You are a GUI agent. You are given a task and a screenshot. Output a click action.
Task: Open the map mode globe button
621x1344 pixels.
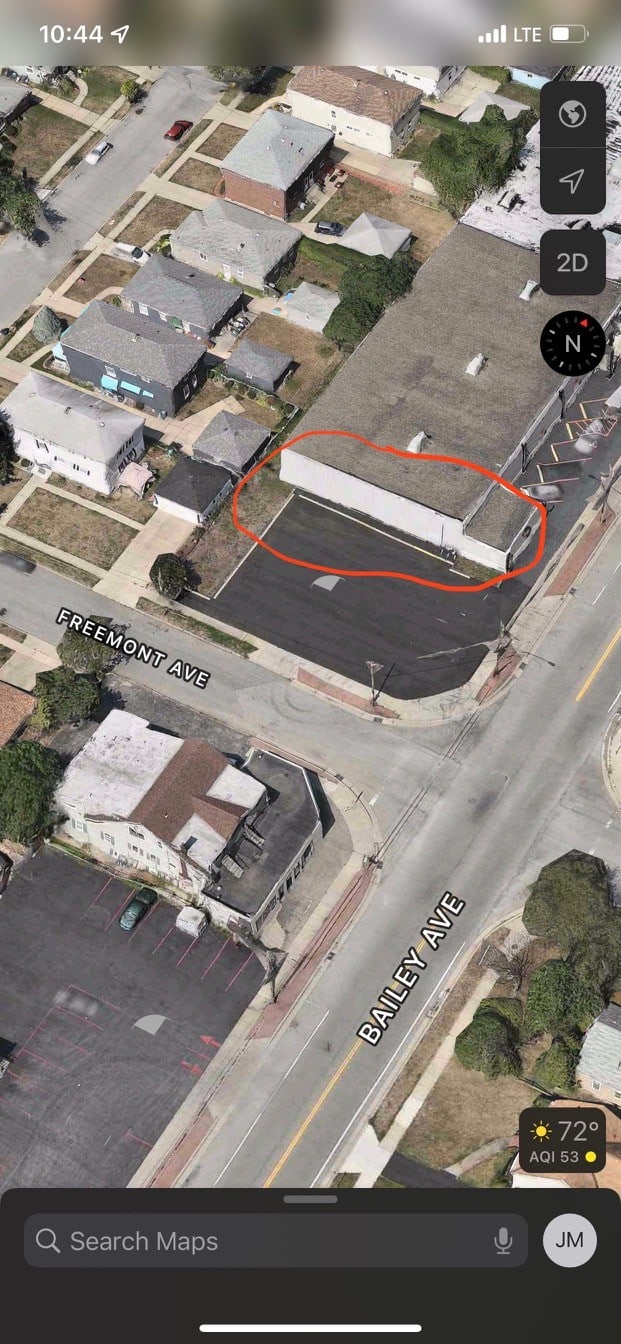point(572,115)
